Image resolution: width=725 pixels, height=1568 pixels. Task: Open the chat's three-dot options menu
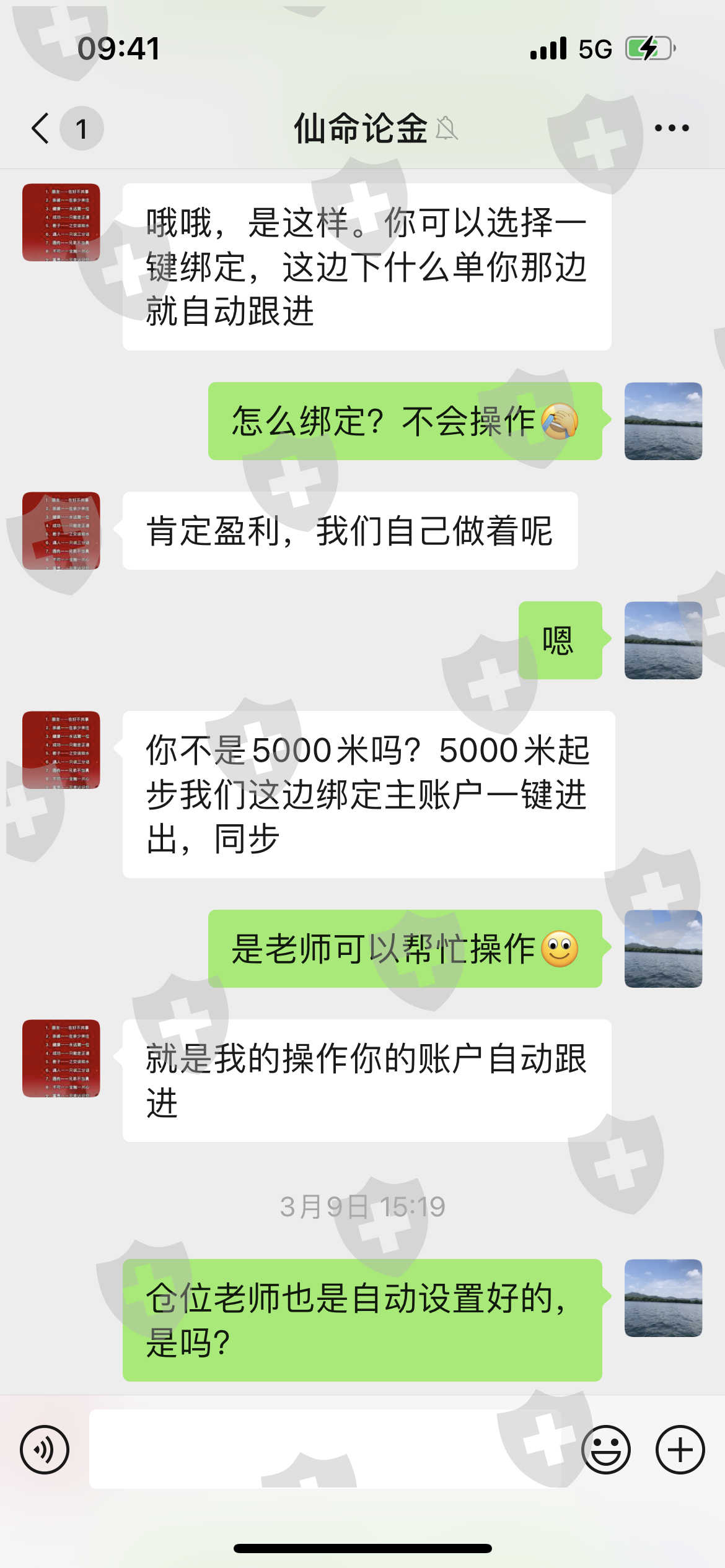(x=672, y=128)
